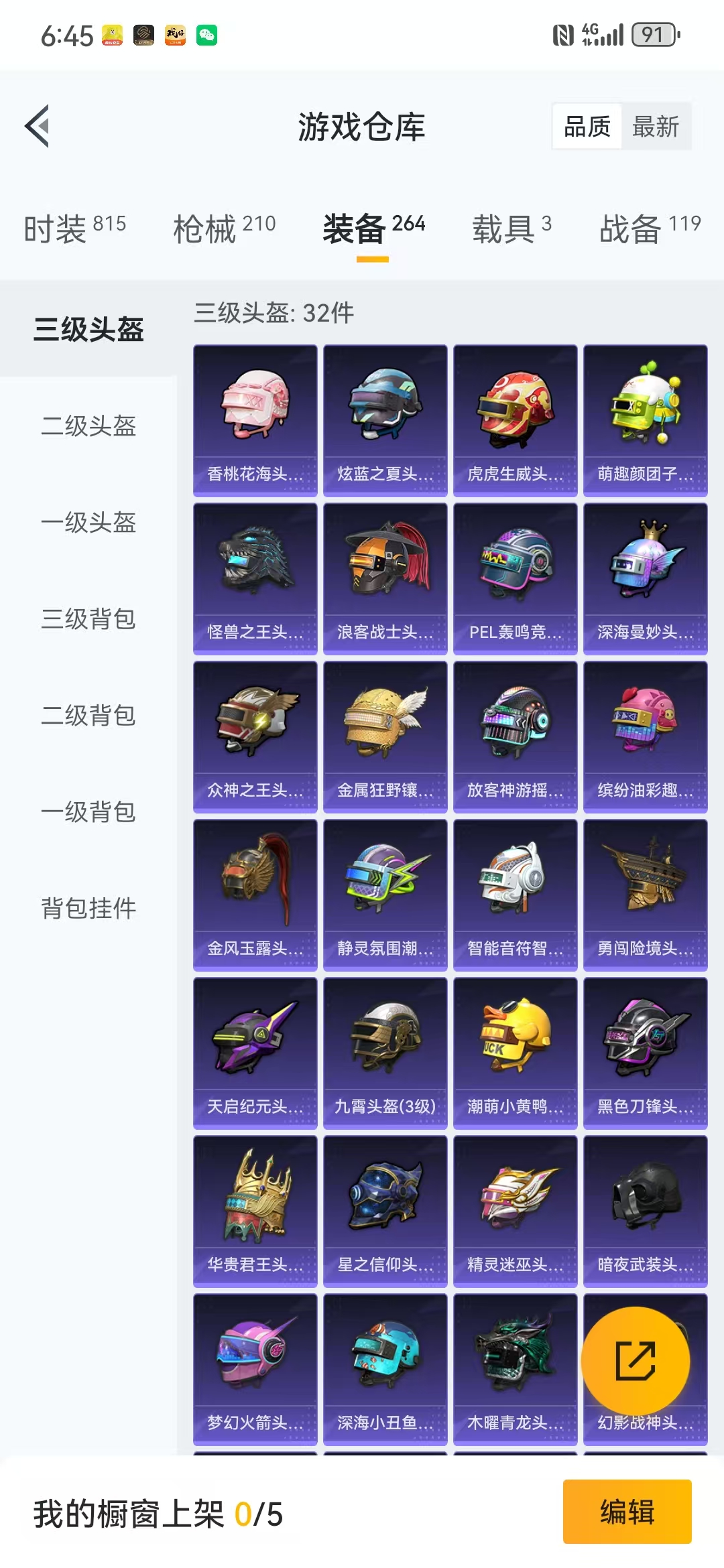Switch to the 枪械 tab
Image resolution: width=724 pixels, height=1568 pixels.
pyautogui.click(x=224, y=228)
